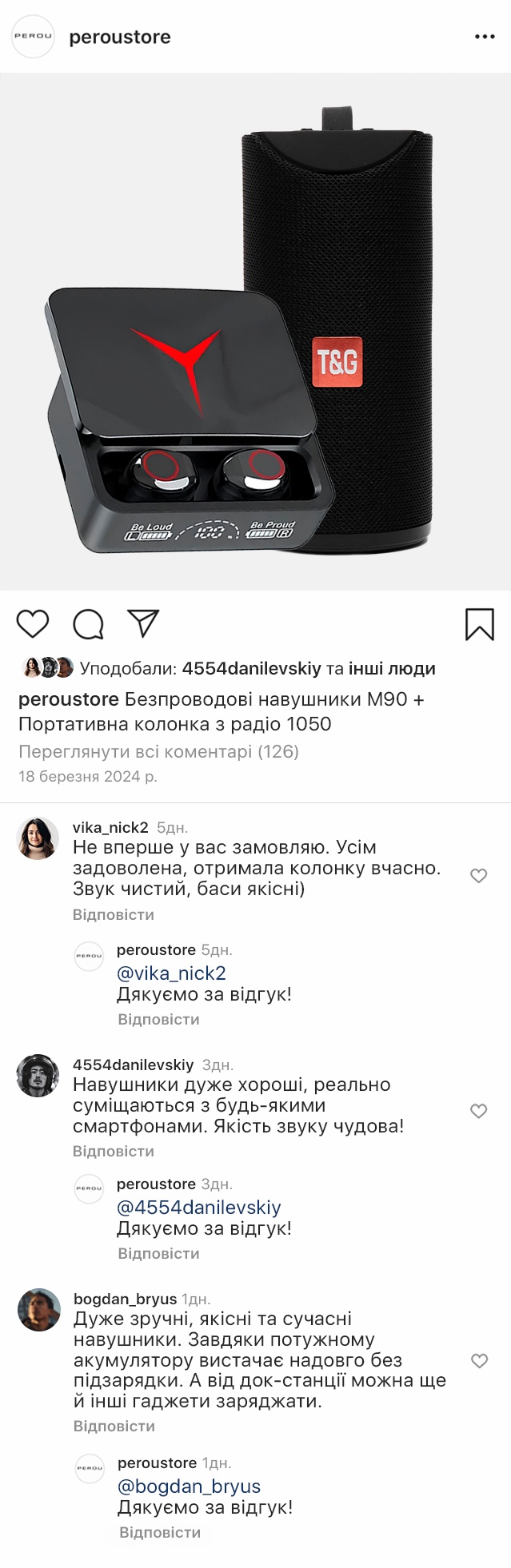Like the peroustore post
The width and height of the screenshot is (511, 1568).
(x=33, y=624)
